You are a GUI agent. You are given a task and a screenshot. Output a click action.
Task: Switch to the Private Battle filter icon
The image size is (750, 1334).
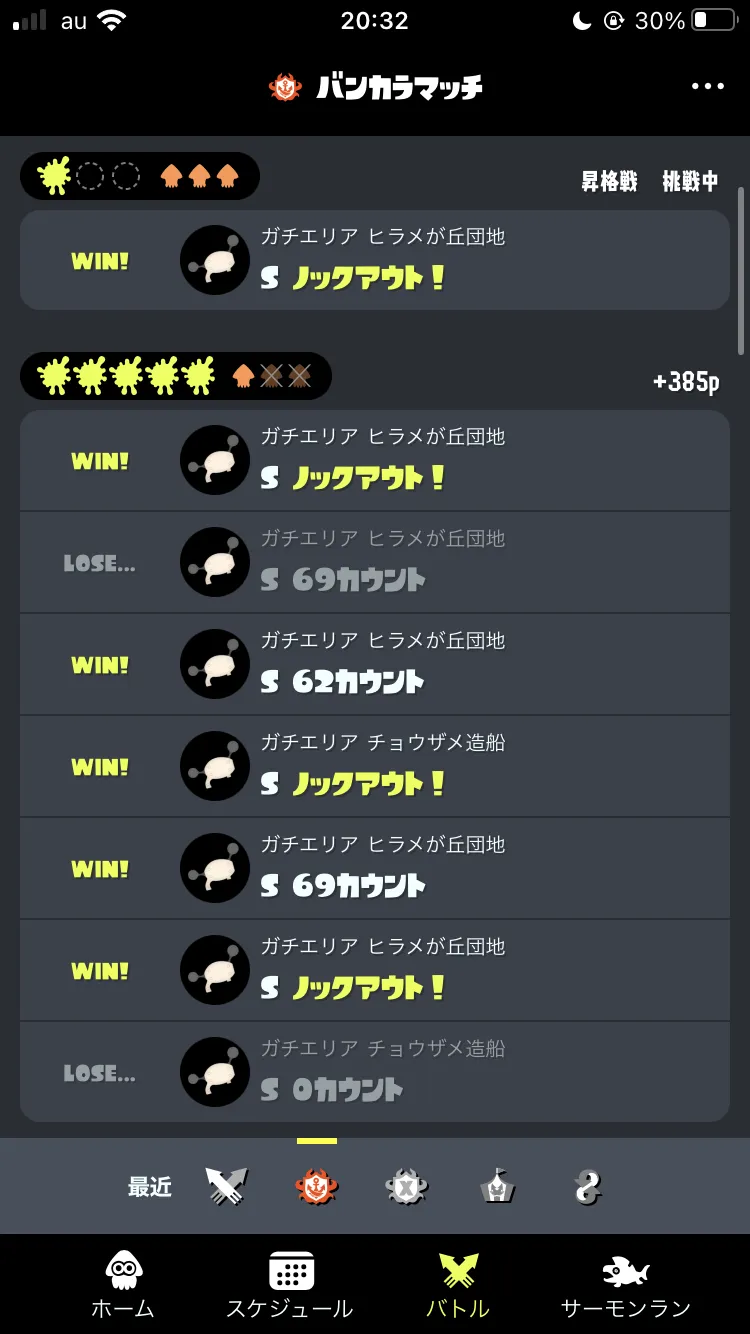[587, 1187]
